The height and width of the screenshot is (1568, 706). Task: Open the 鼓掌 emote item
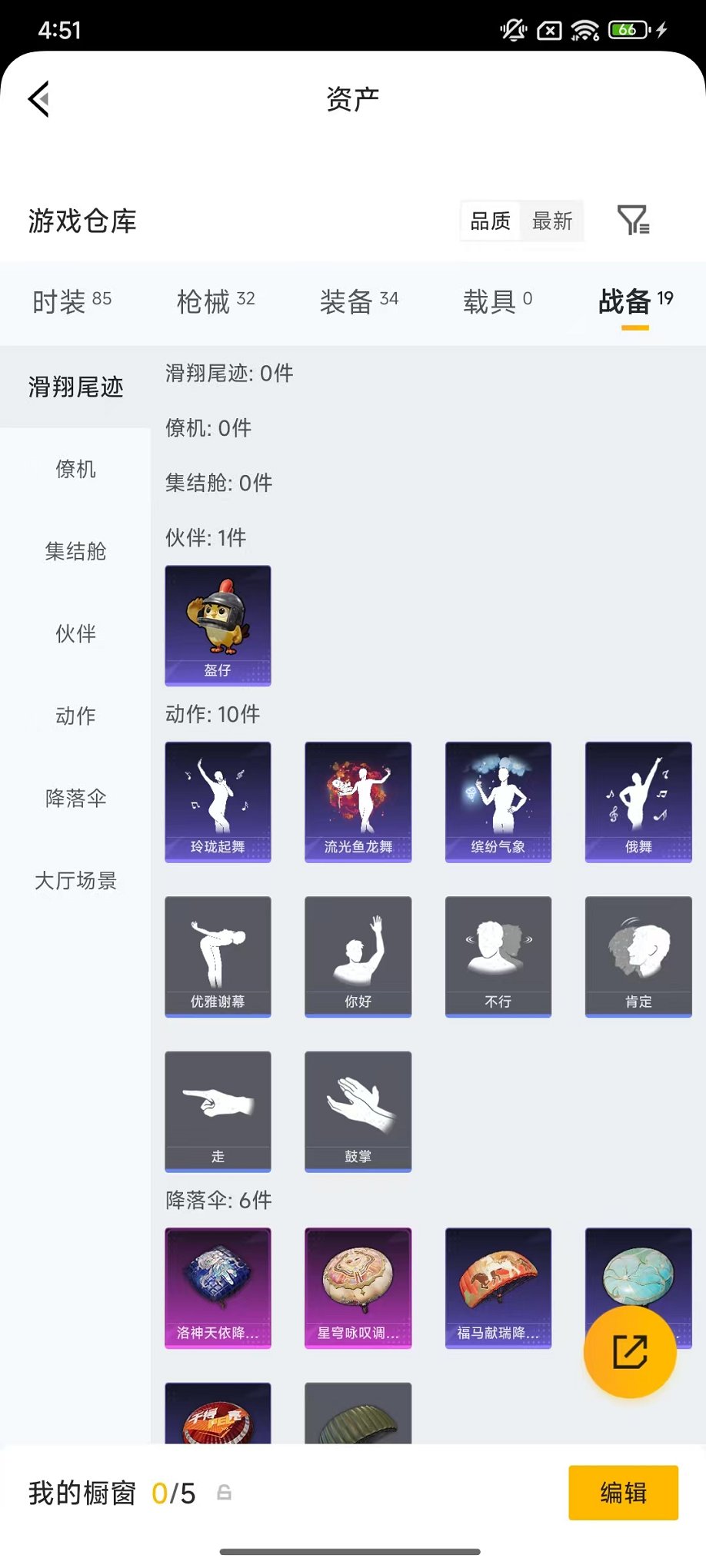[x=358, y=1111]
